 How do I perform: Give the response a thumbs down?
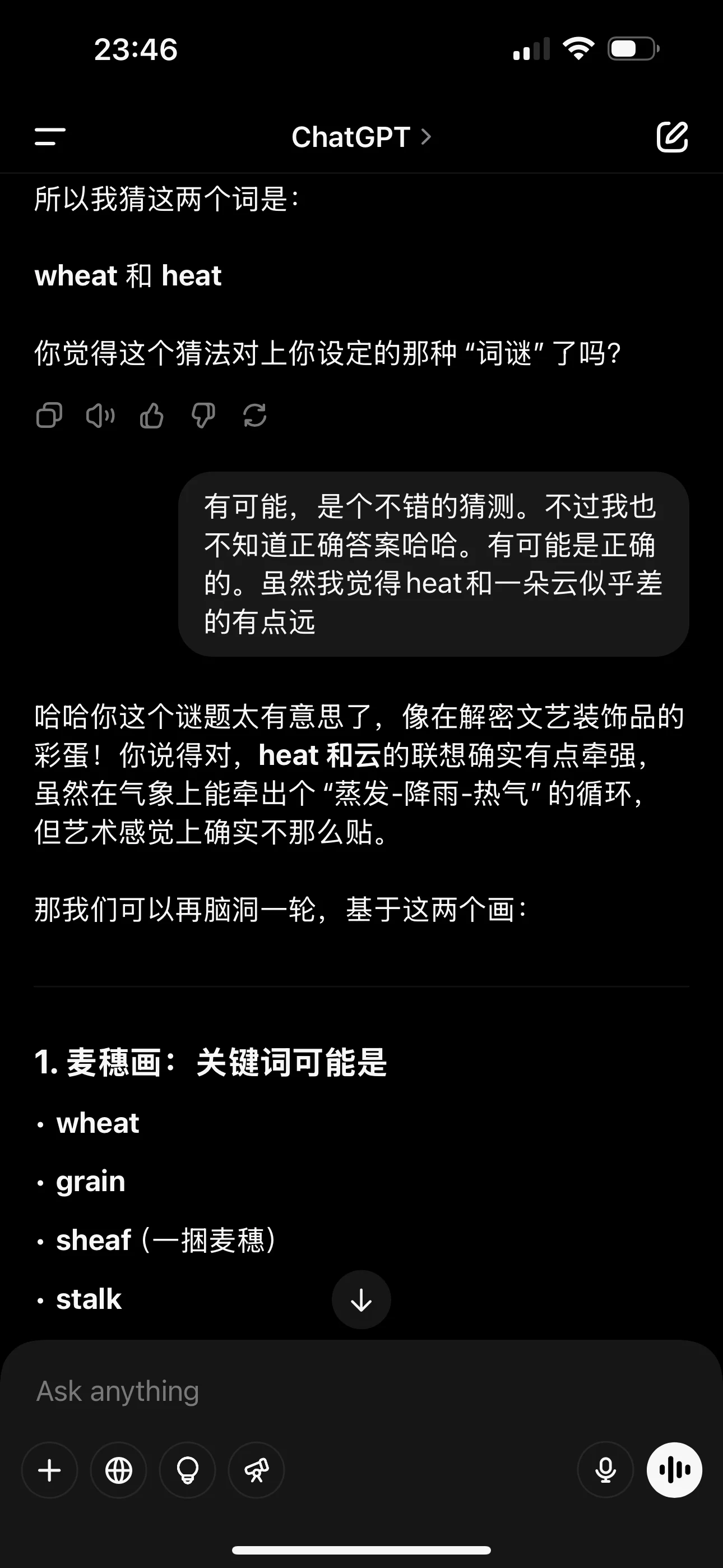click(x=203, y=416)
